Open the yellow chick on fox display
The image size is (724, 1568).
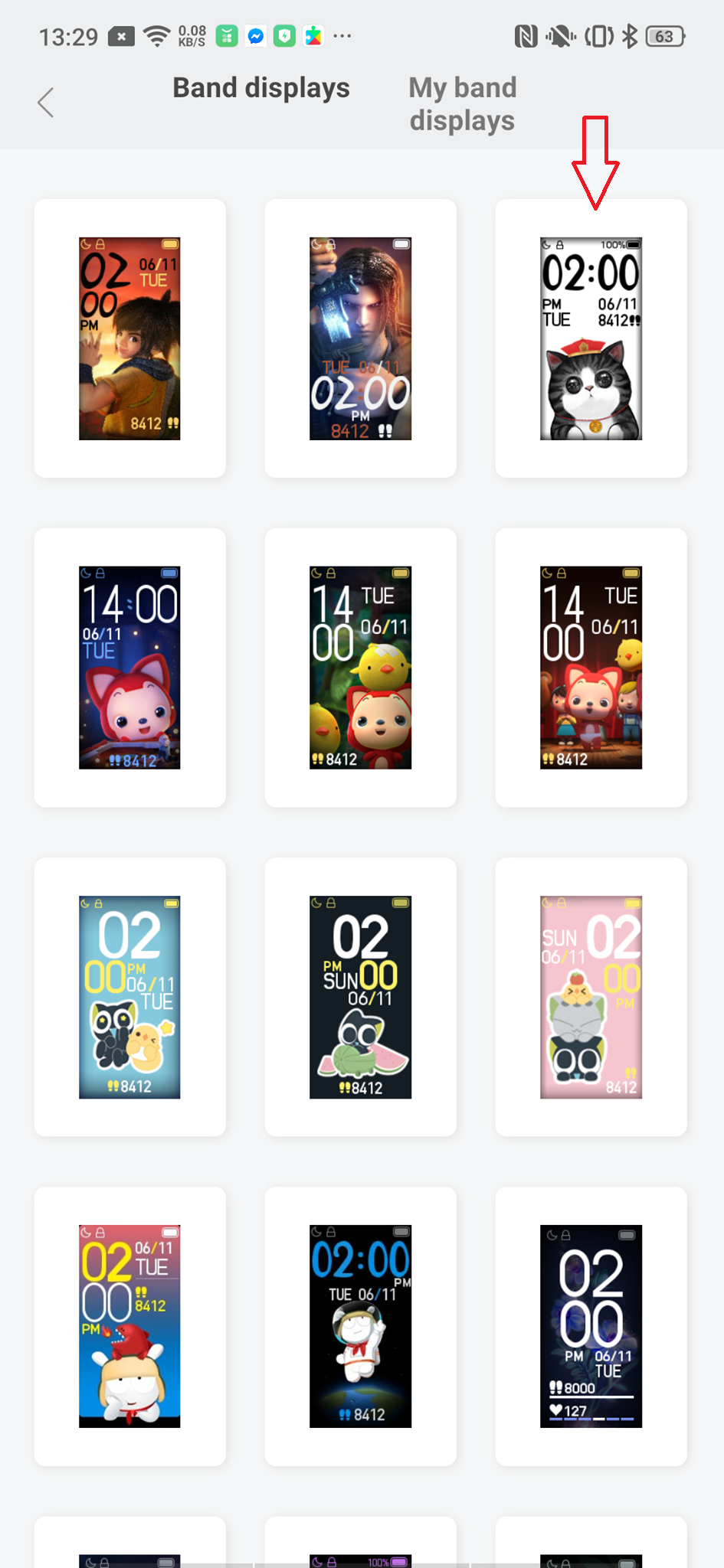tap(360, 668)
